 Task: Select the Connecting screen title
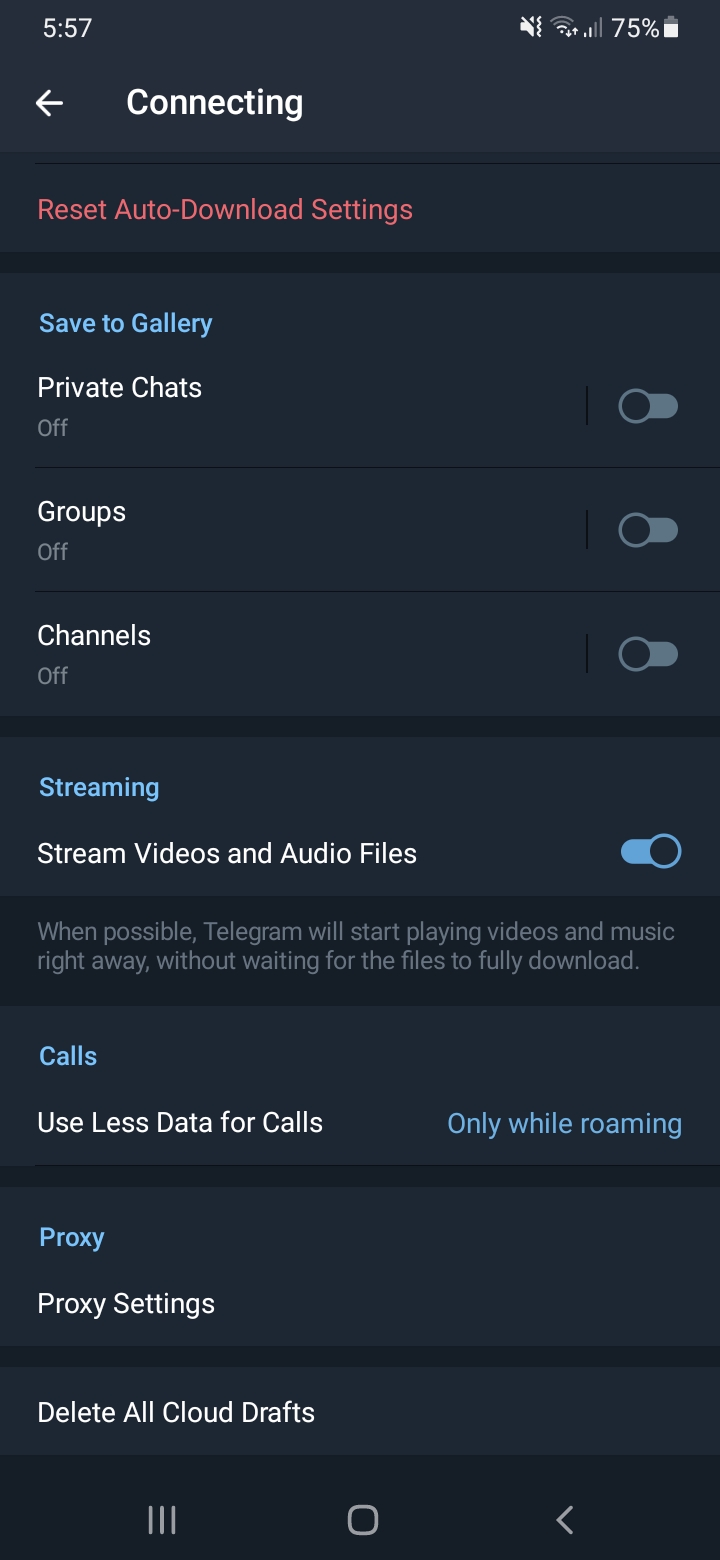214,101
